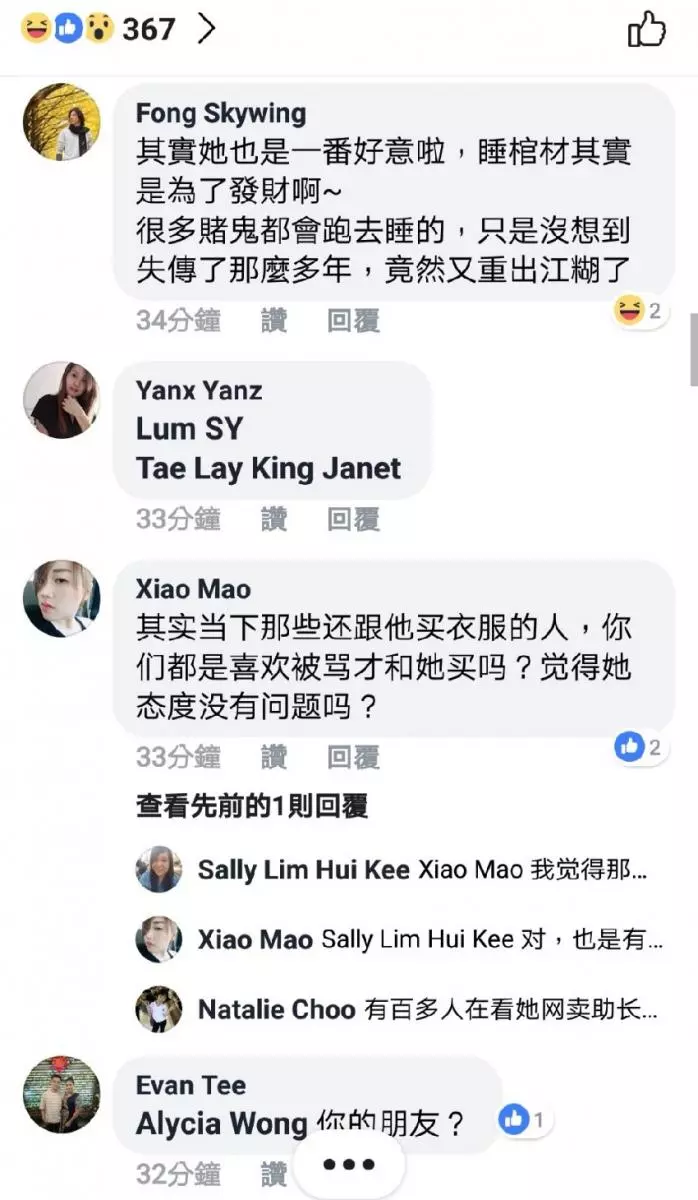Open Sally Lim Hui Kee's reply
This screenshot has height=1200, width=698.
422,870
